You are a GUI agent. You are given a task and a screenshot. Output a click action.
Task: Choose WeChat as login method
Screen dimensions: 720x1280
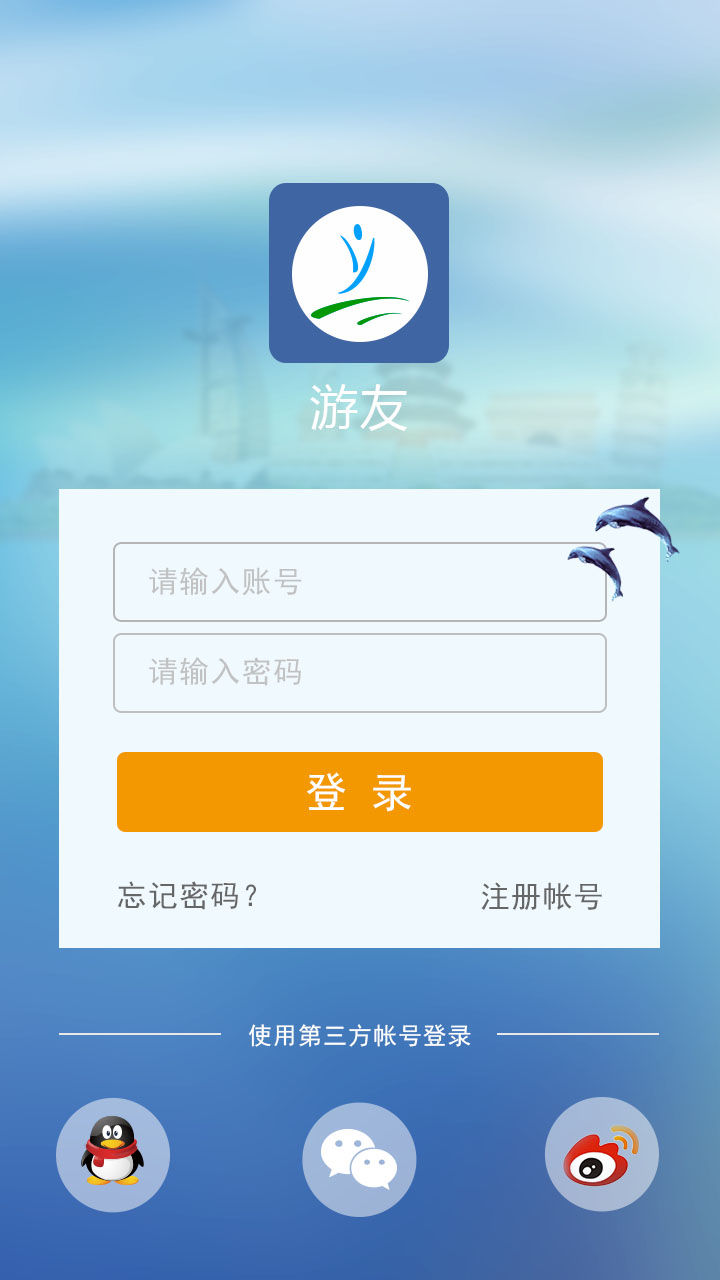tap(360, 1158)
